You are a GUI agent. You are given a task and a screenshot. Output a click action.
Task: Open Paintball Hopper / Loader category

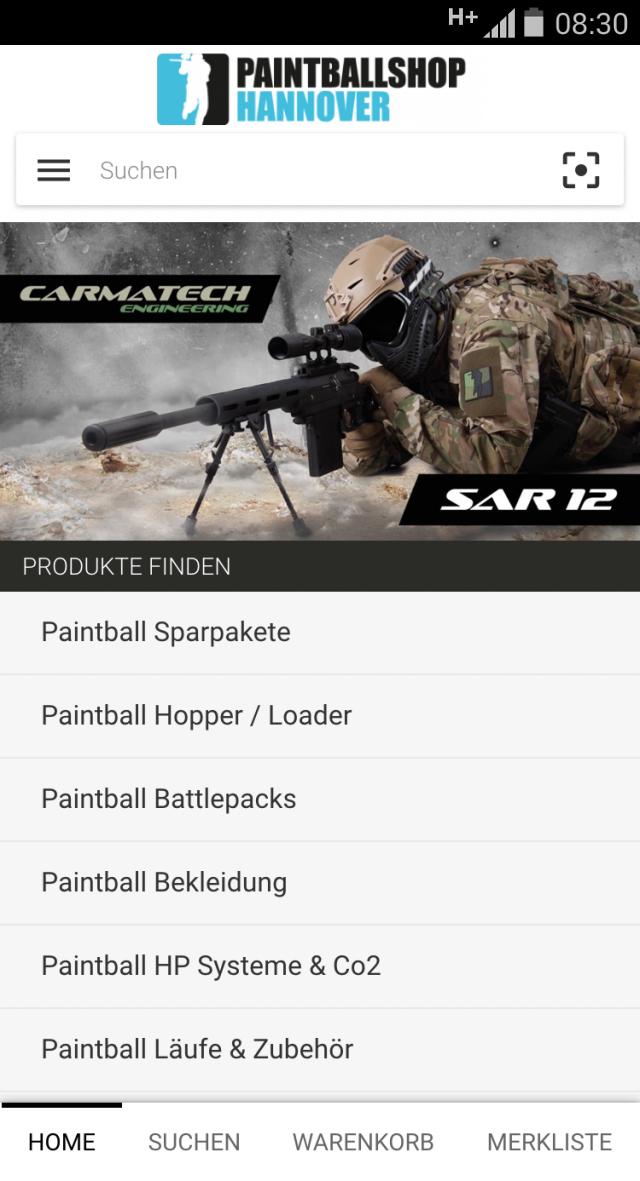coord(320,716)
